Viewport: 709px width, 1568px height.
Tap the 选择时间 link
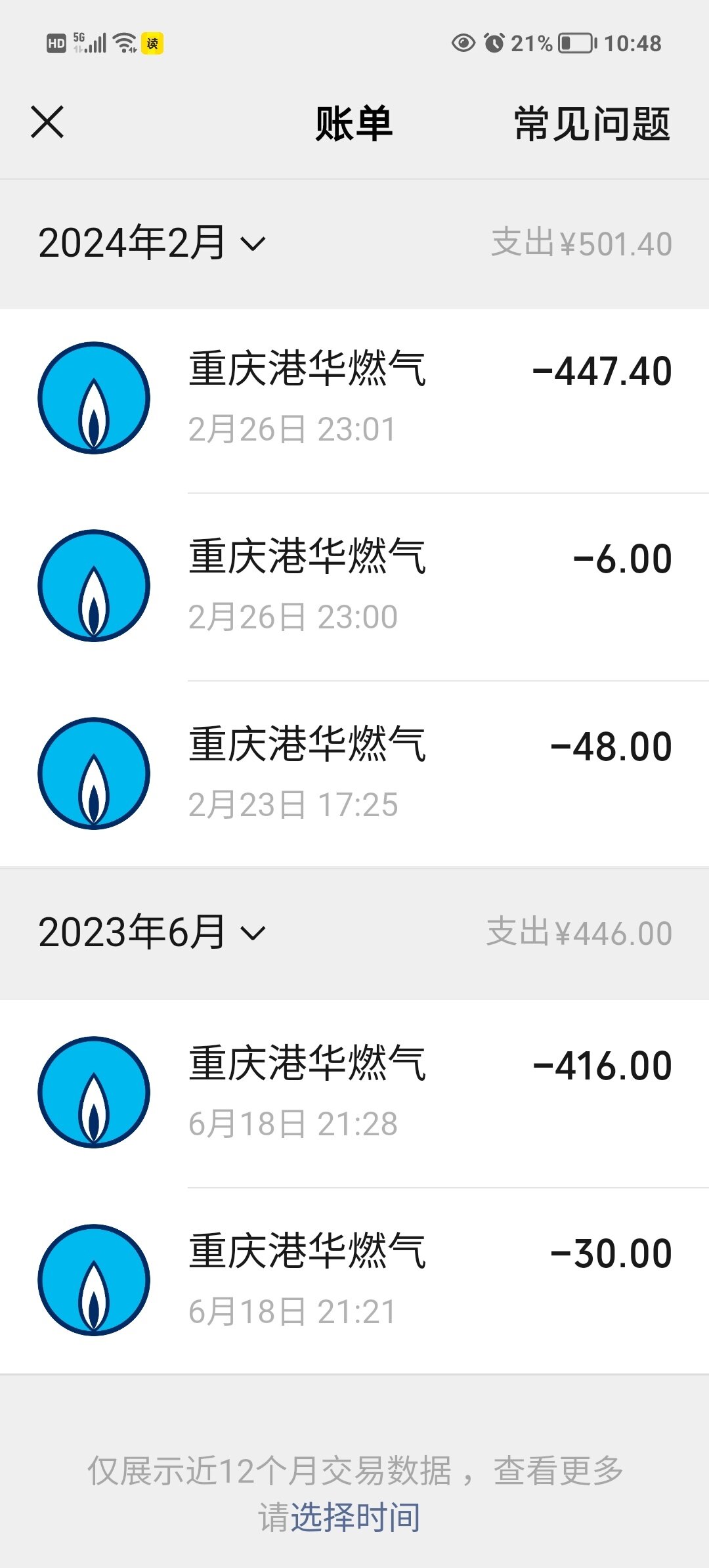pos(355,1517)
